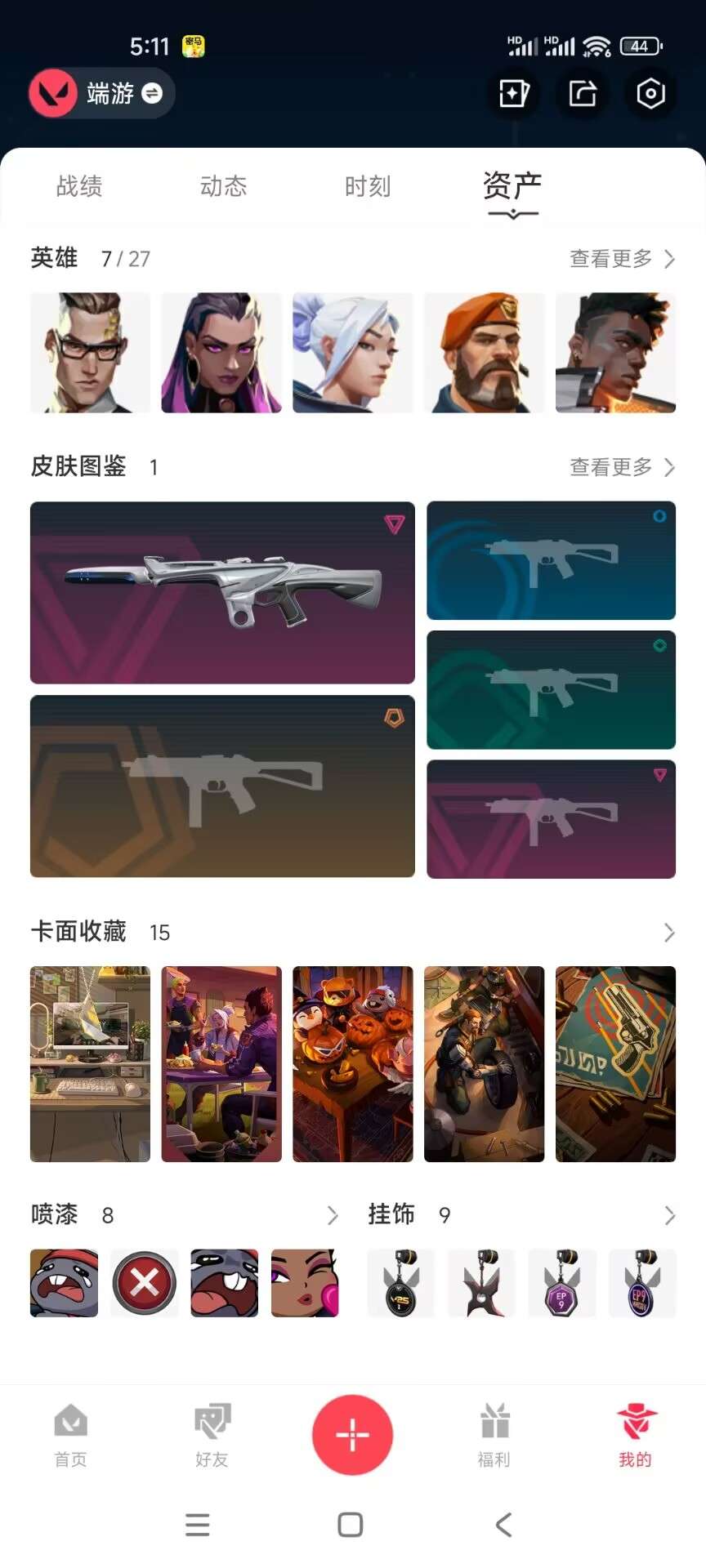The height and width of the screenshot is (1568, 706).
Task: View more heroes via 英雄 查看更多
Action: point(622,259)
